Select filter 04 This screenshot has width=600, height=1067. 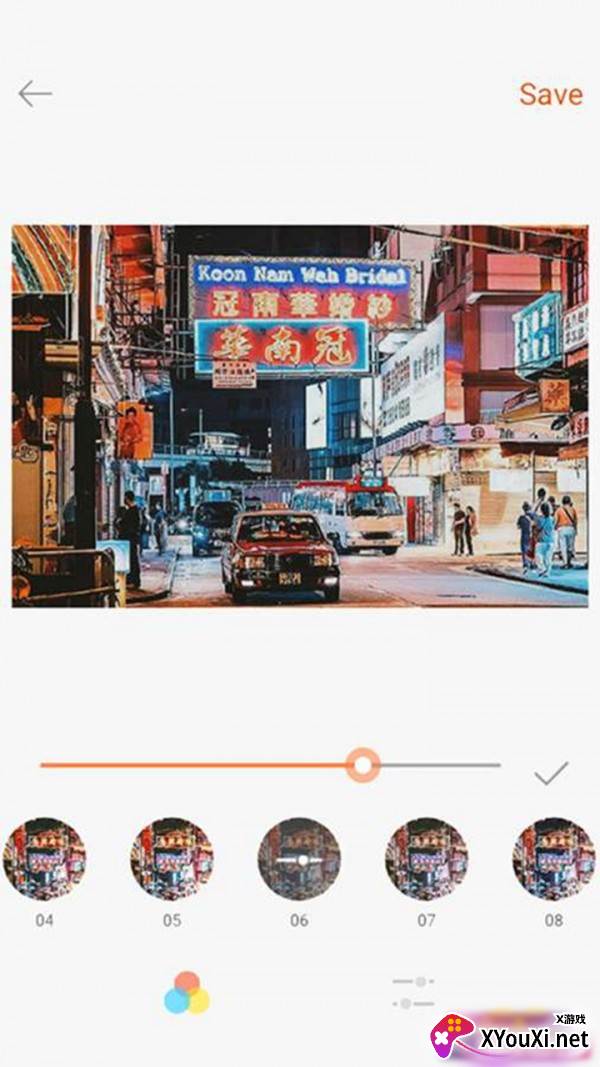[44, 859]
